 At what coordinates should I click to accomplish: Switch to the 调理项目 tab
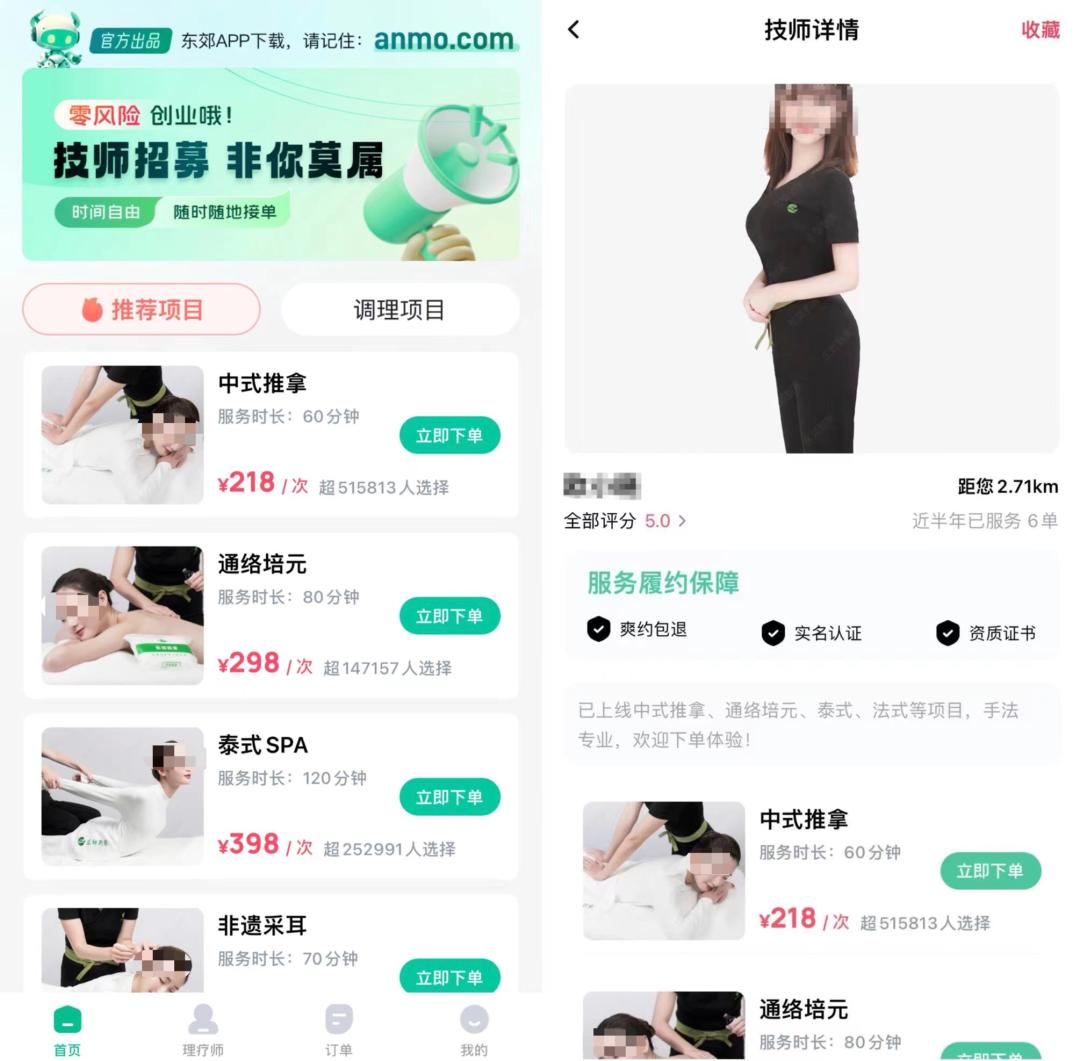coord(400,310)
